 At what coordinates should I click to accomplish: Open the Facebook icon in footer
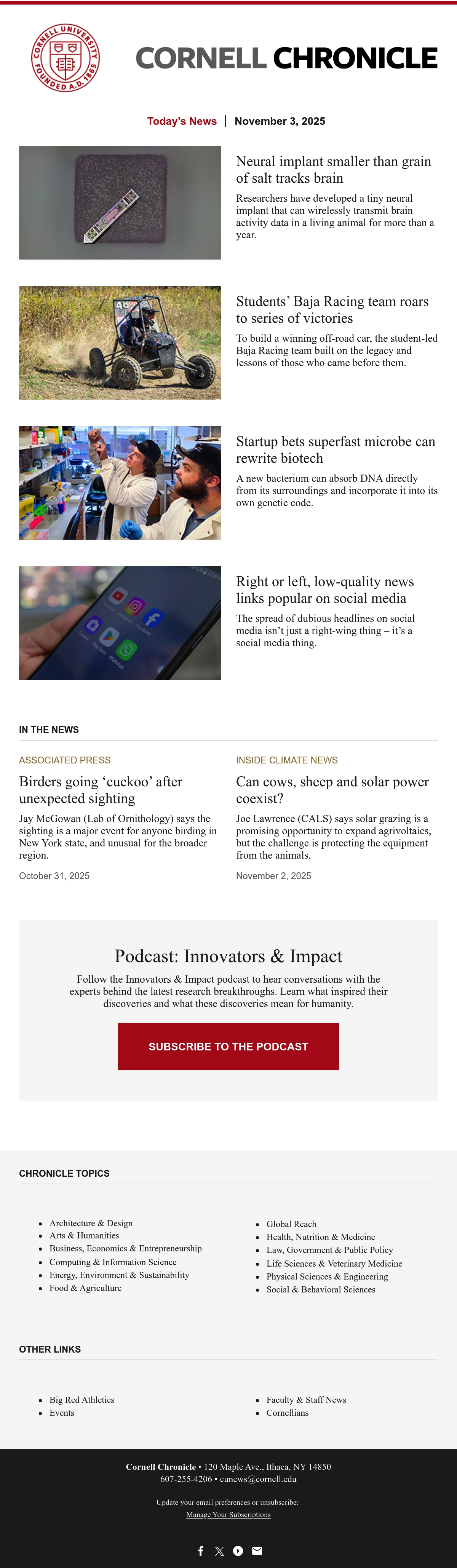click(200, 1551)
